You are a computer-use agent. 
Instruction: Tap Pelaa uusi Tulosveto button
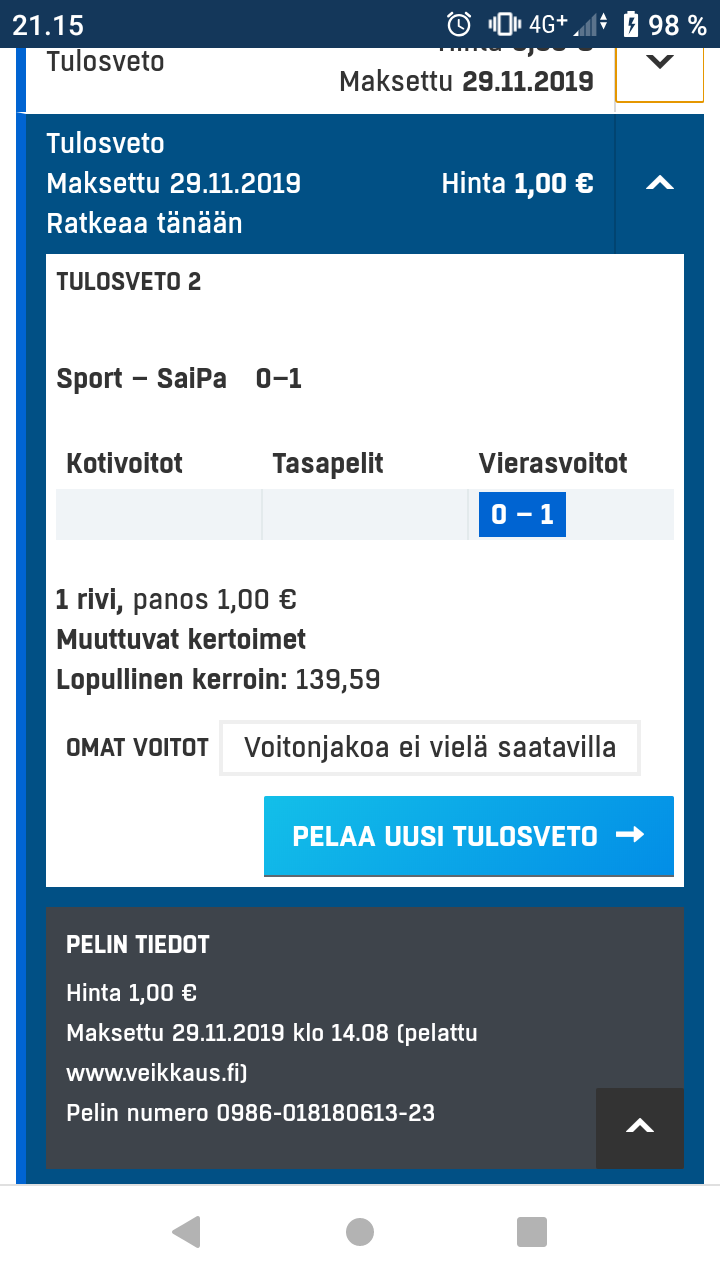point(468,836)
